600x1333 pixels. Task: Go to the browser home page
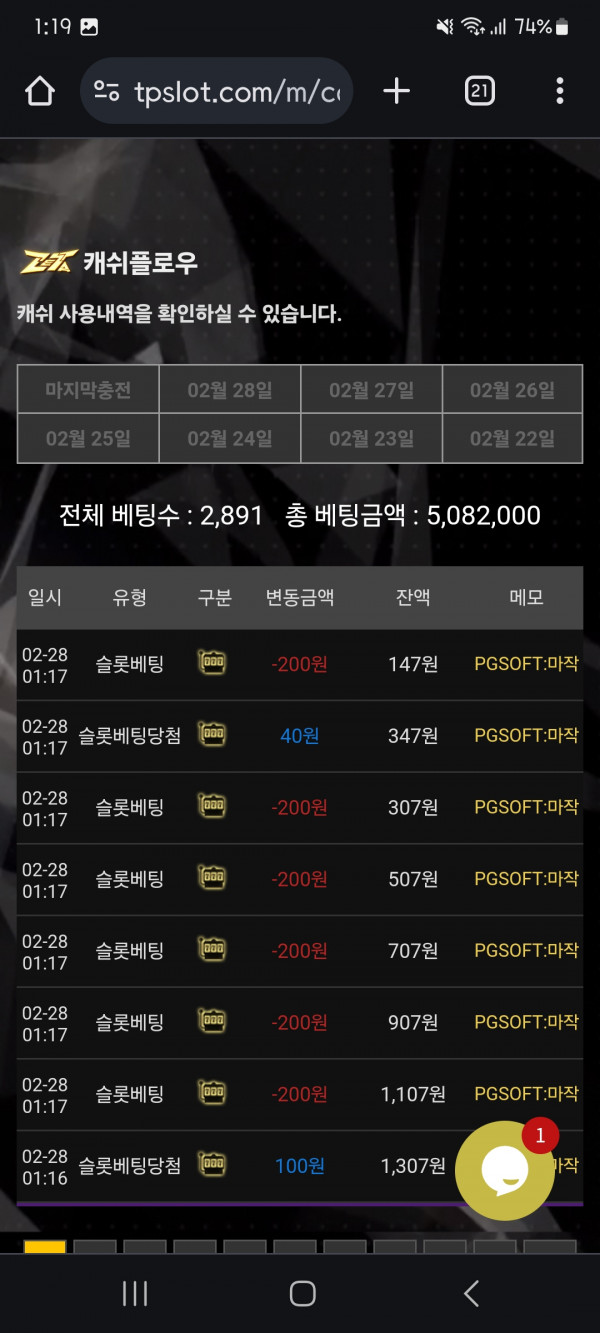(40, 91)
